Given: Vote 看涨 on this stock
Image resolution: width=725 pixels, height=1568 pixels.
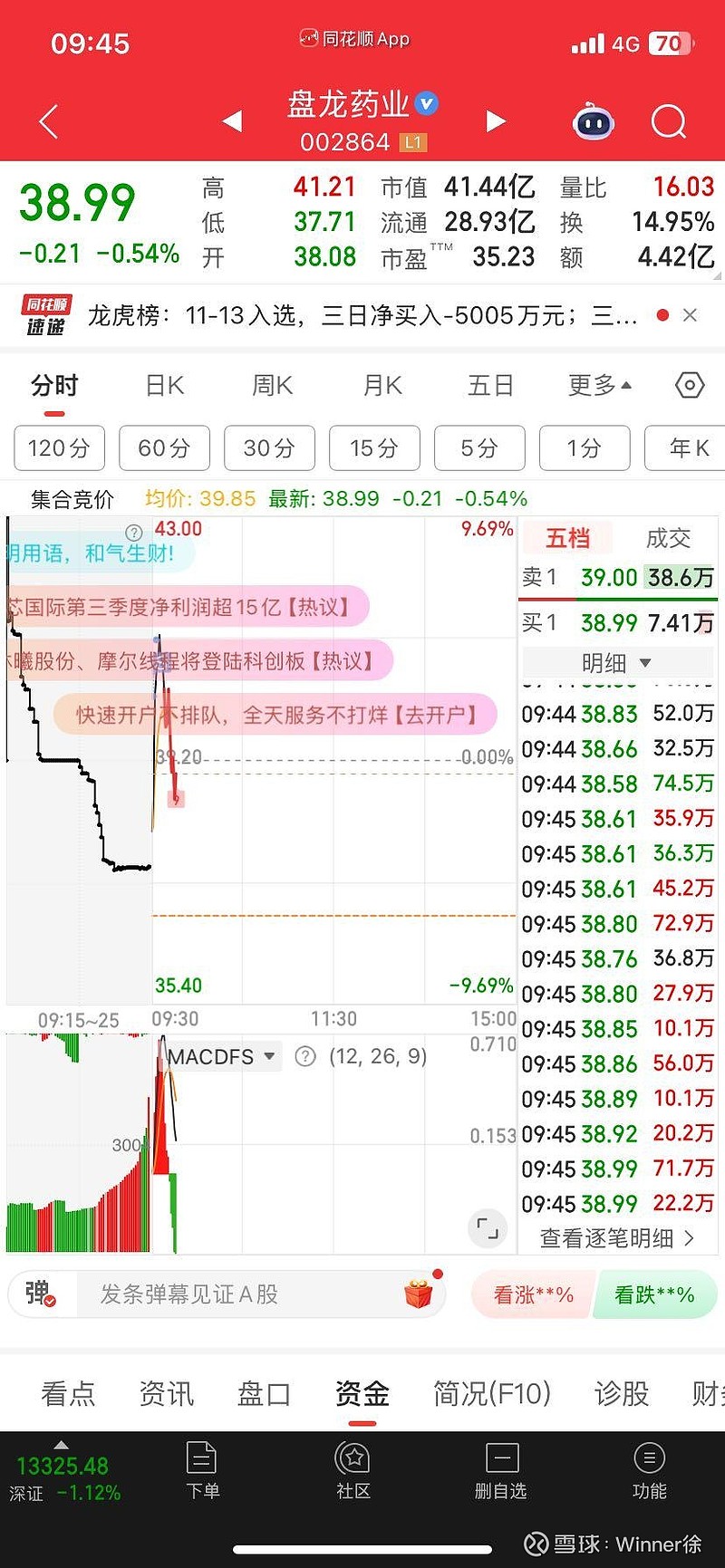Looking at the screenshot, I should coord(533,1295).
